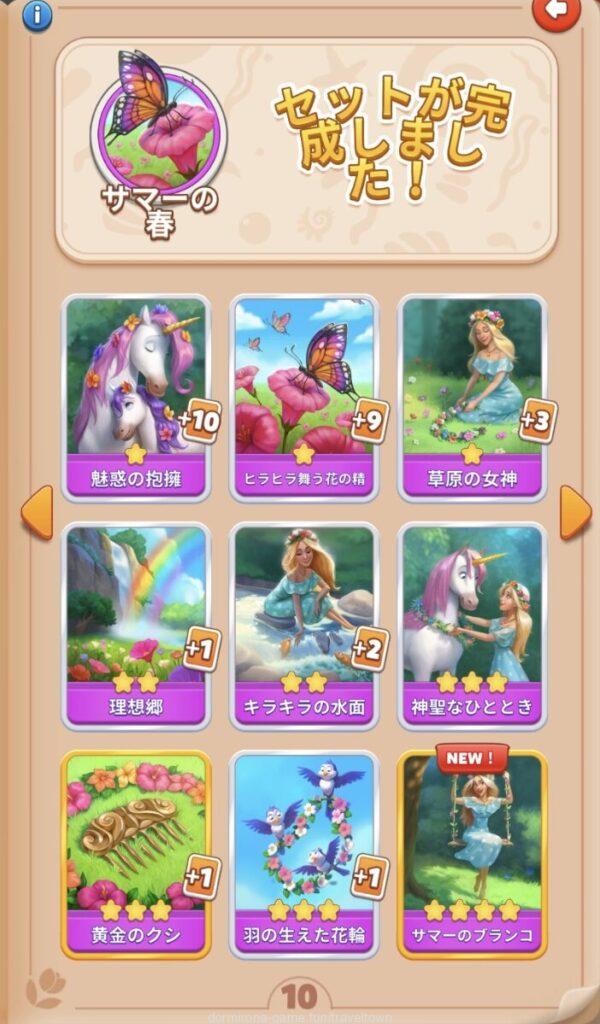
Task: Select the 羽の生えた花輪 card
Action: click(x=304, y=851)
